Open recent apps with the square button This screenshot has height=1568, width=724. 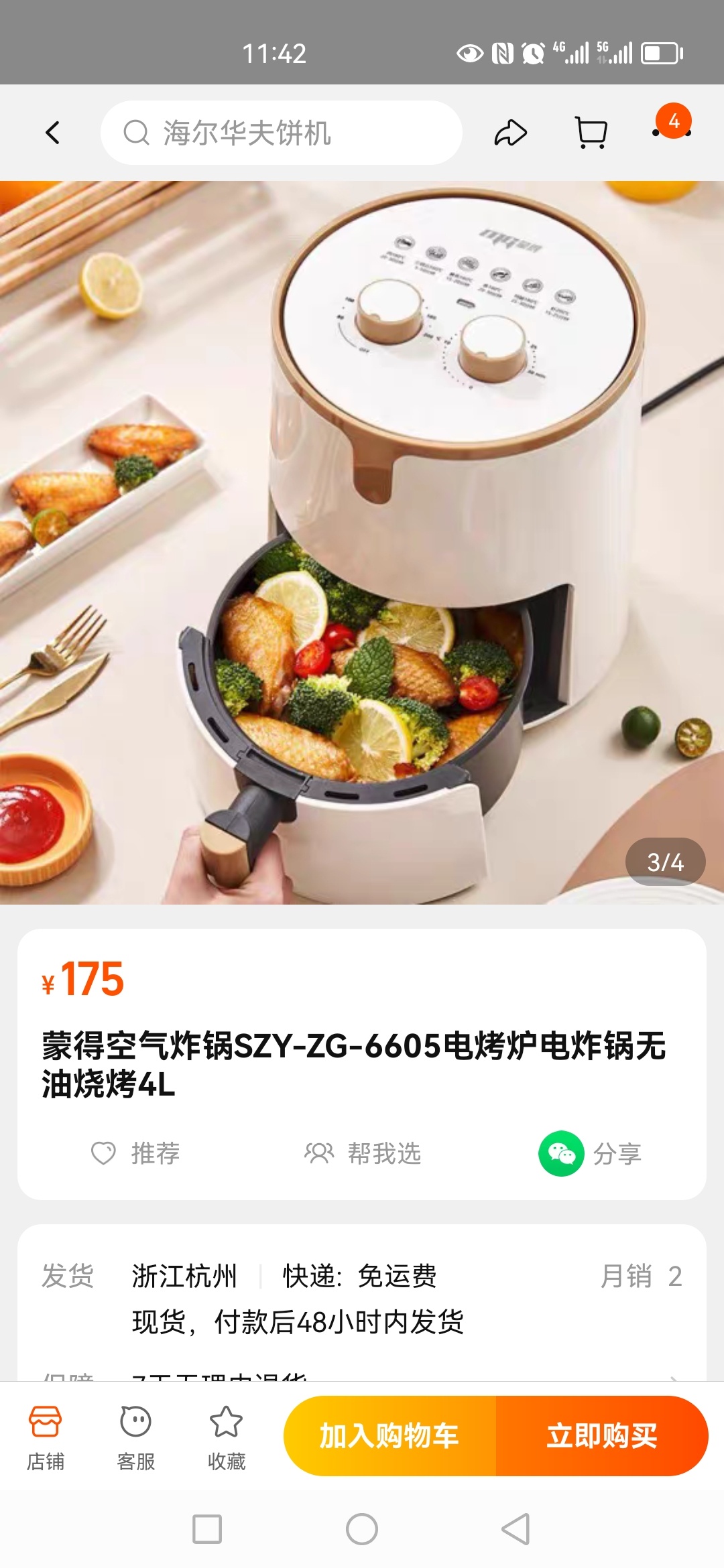[x=207, y=1529]
